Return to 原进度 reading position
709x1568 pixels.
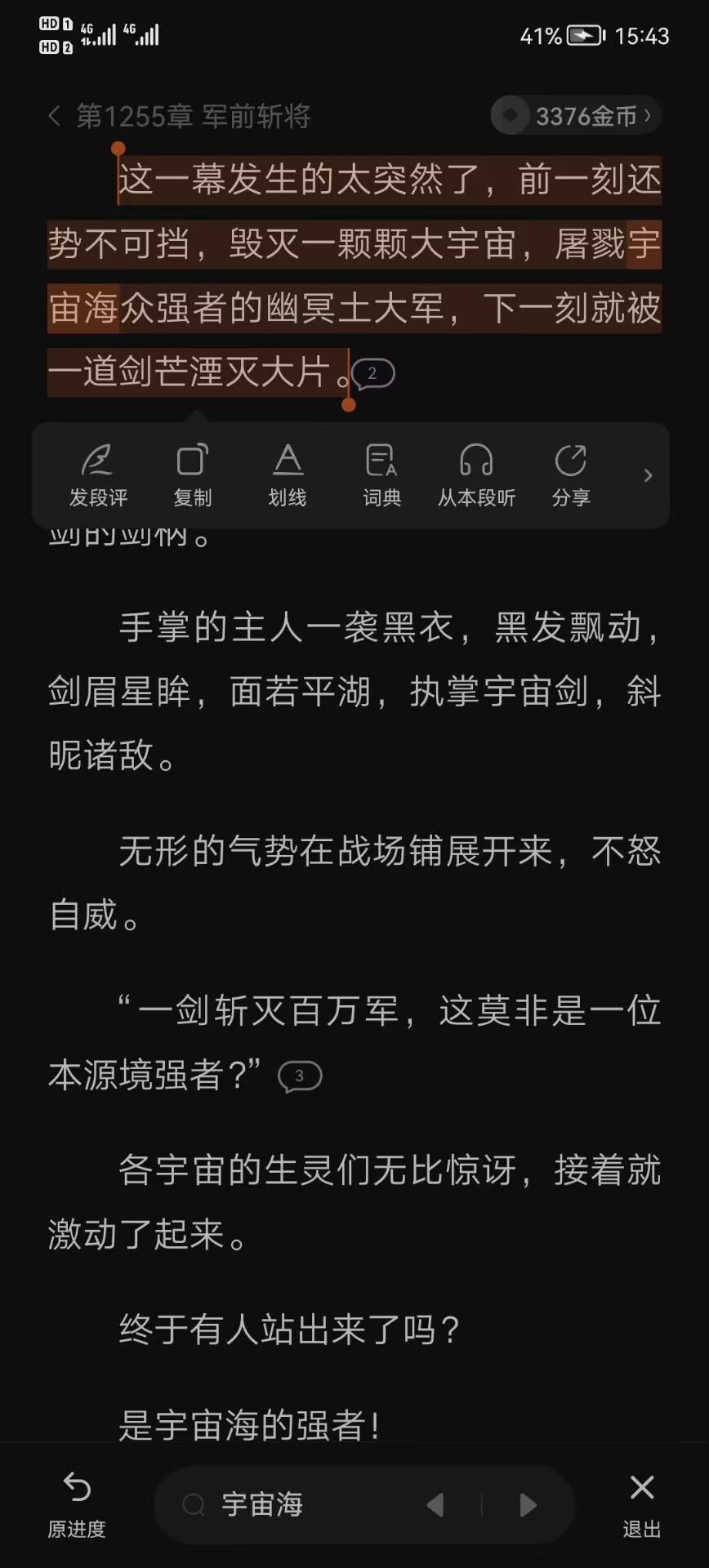[77, 1504]
